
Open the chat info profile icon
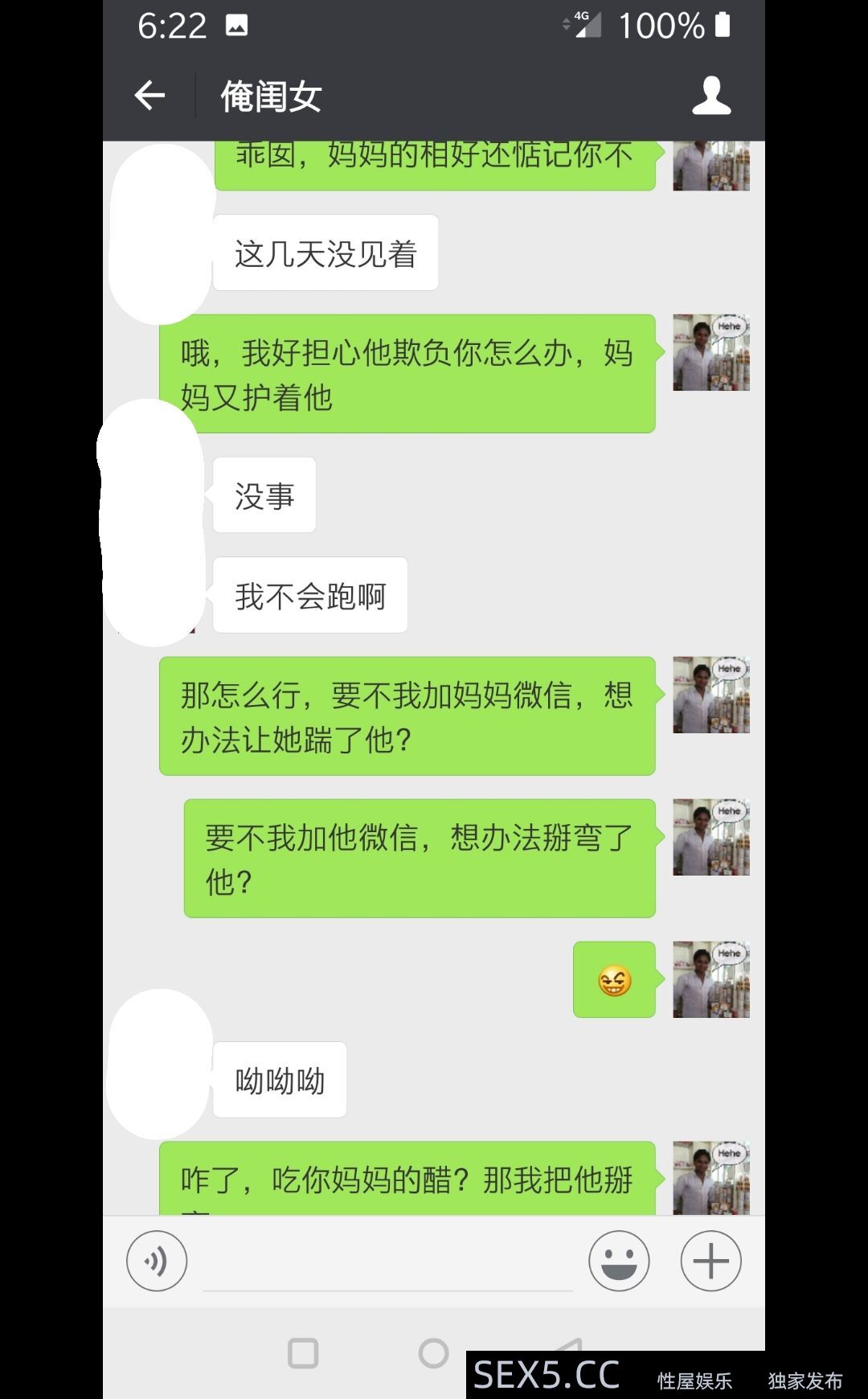click(711, 96)
